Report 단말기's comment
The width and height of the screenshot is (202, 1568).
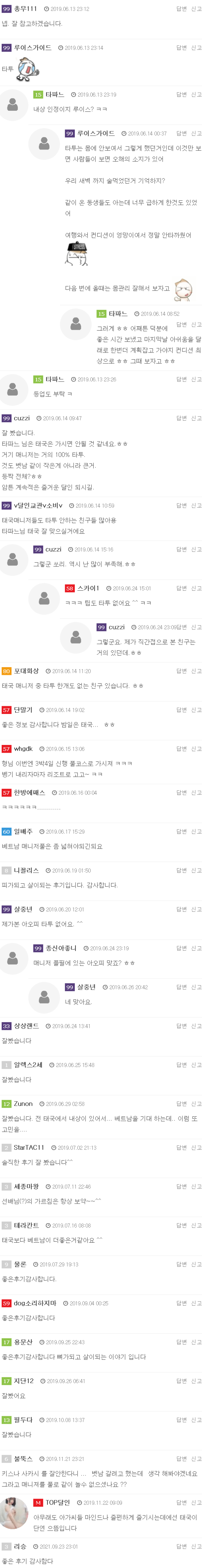(x=196, y=710)
